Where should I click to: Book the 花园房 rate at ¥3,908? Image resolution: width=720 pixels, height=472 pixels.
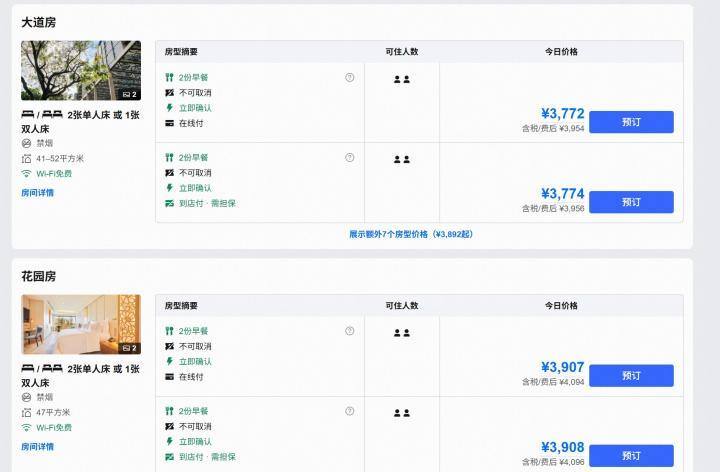(x=631, y=455)
